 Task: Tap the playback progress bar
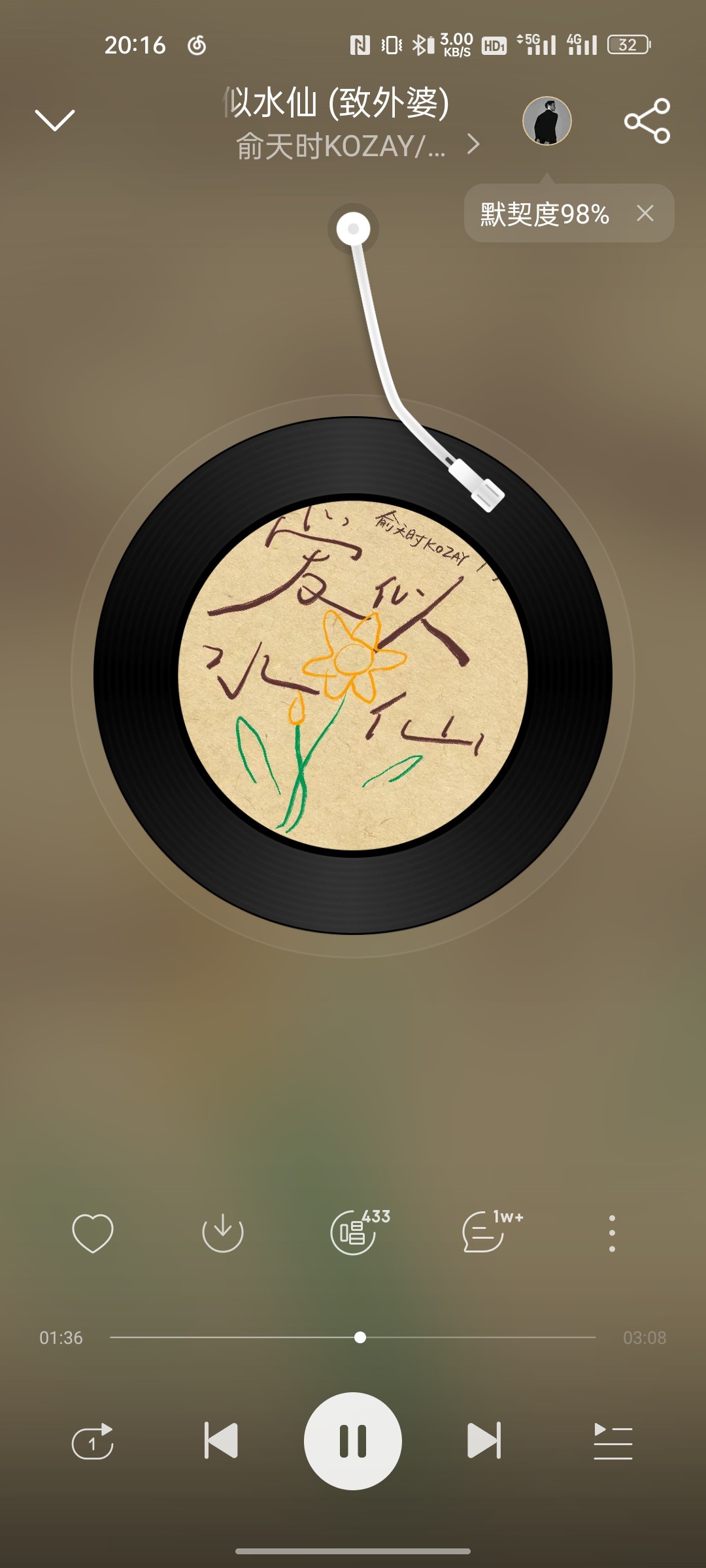353,1337
